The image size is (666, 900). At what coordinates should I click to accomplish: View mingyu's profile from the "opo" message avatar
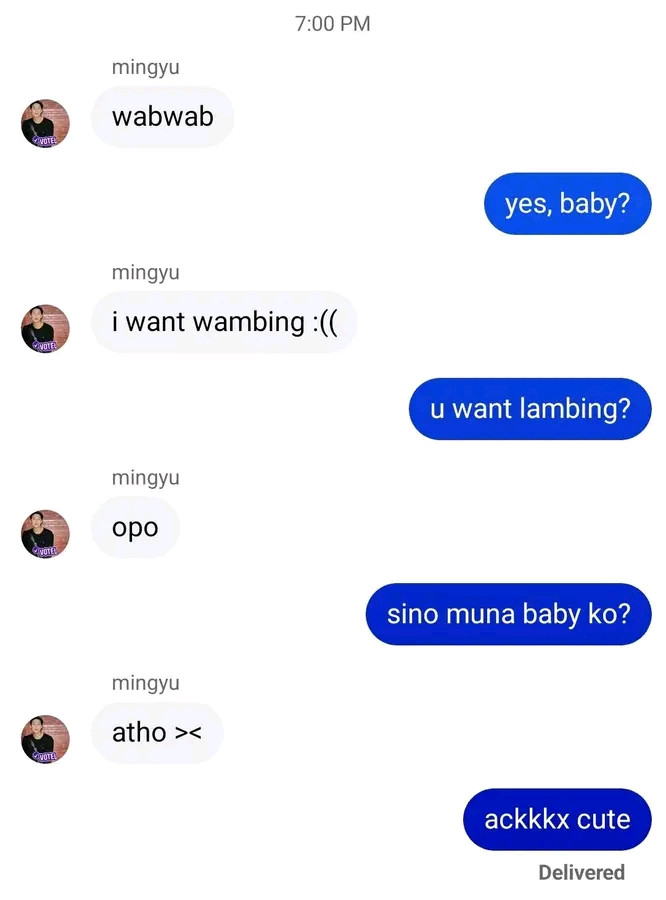(x=45, y=534)
